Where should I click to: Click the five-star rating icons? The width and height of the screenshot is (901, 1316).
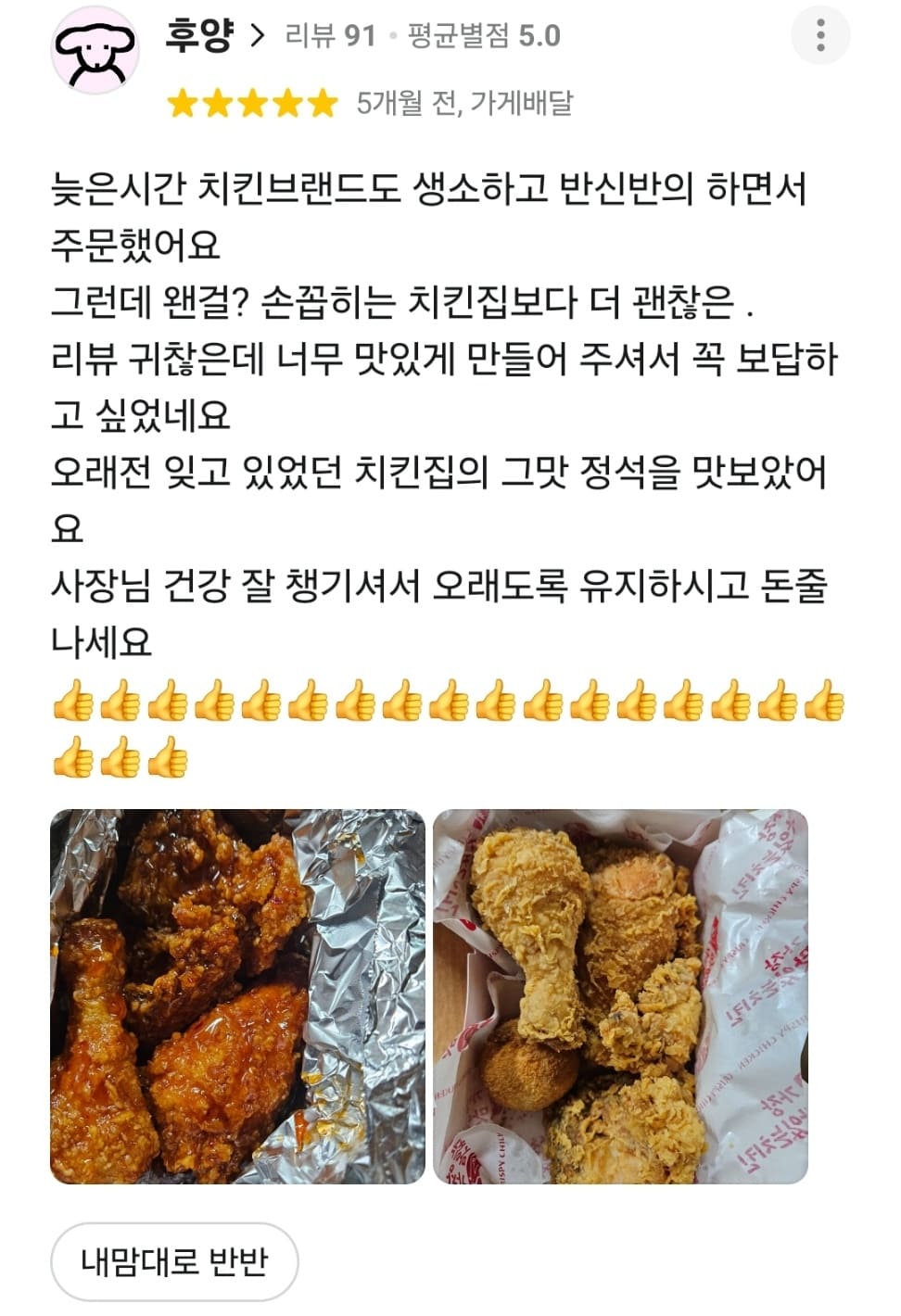coord(250,105)
